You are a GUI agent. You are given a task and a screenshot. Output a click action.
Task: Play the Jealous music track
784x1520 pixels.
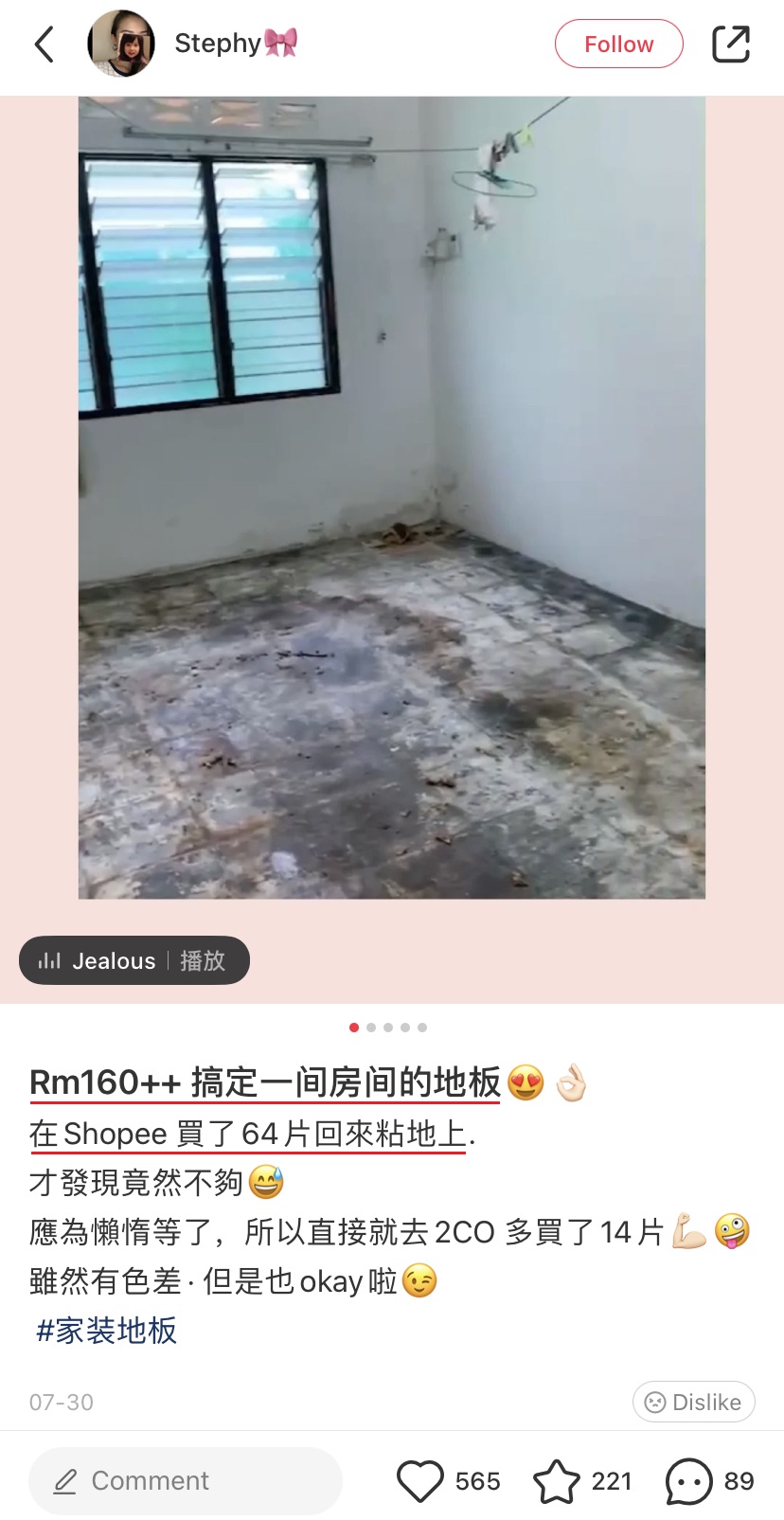coord(134,960)
